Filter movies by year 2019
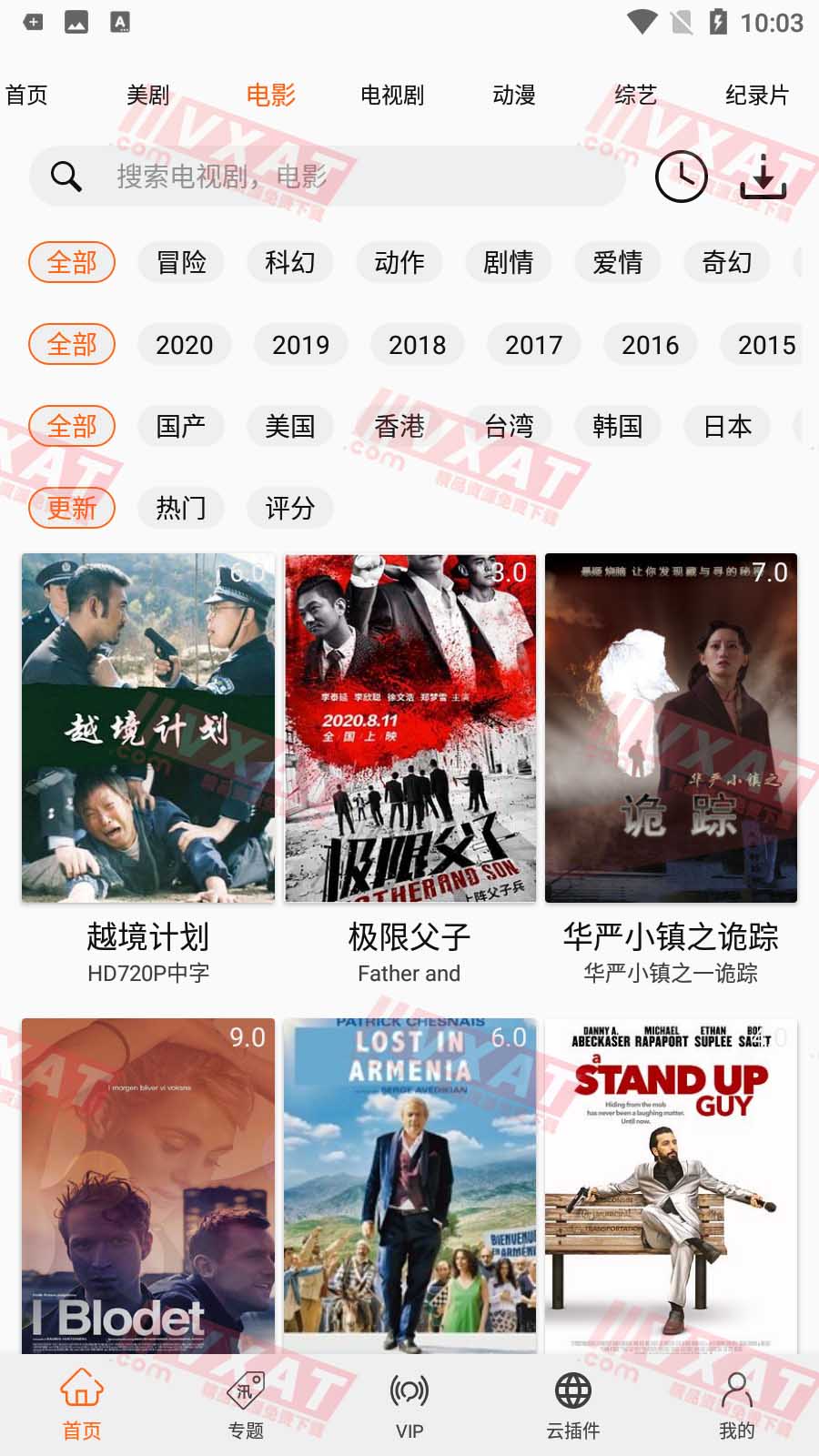819x1456 pixels. click(300, 345)
